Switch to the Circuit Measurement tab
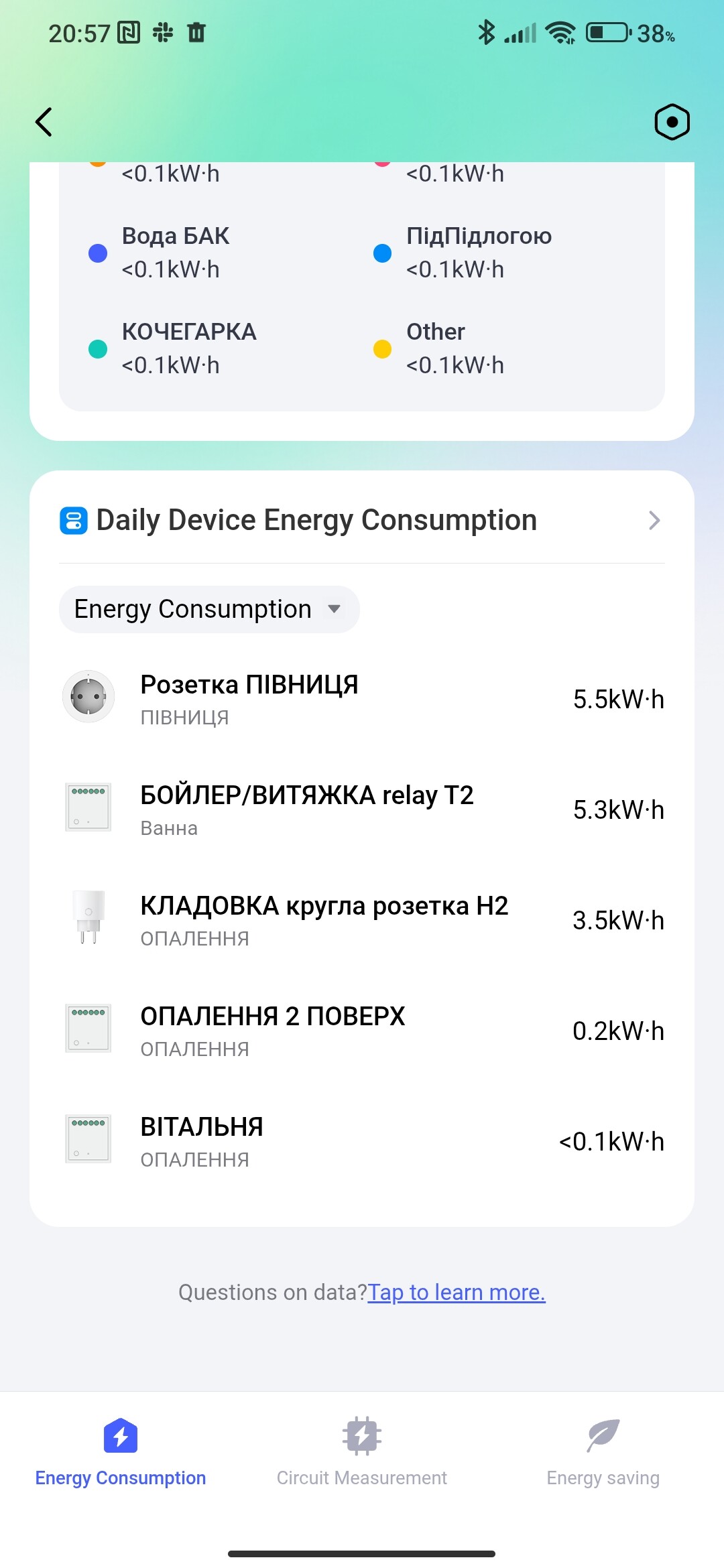 [x=362, y=1451]
